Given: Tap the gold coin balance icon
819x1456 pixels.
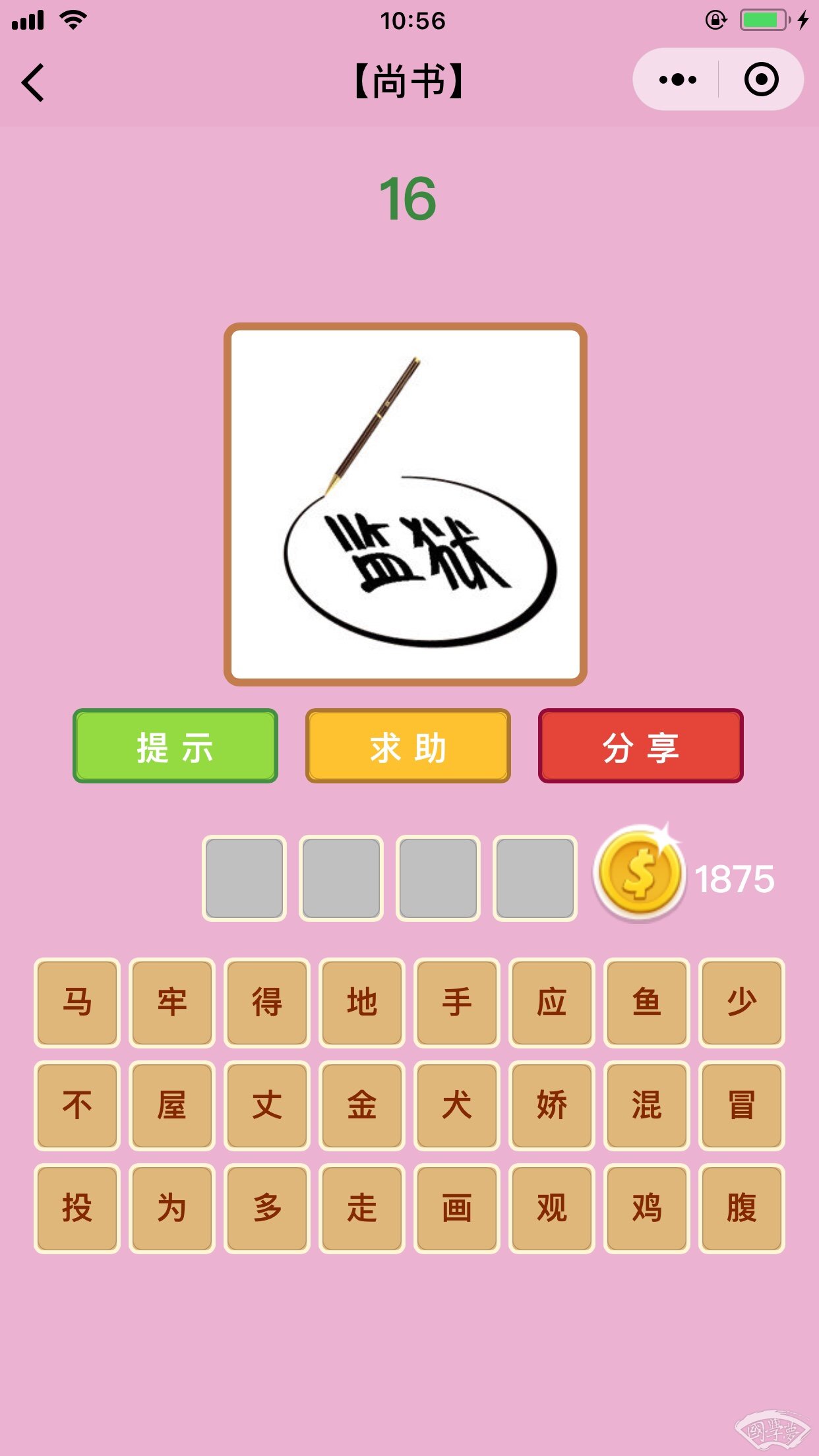Looking at the screenshot, I should tap(638, 874).
